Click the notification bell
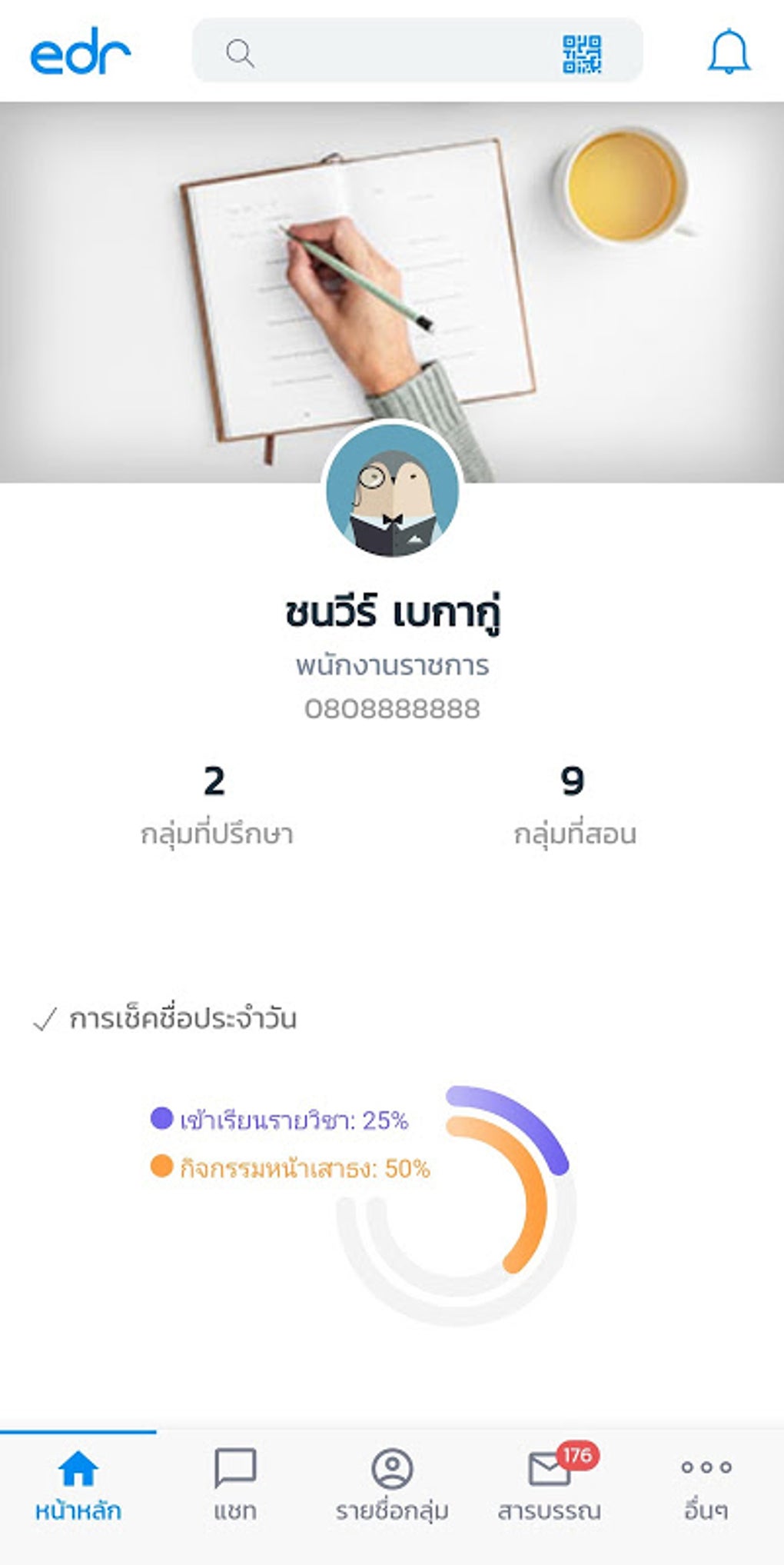 click(x=729, y=52)
